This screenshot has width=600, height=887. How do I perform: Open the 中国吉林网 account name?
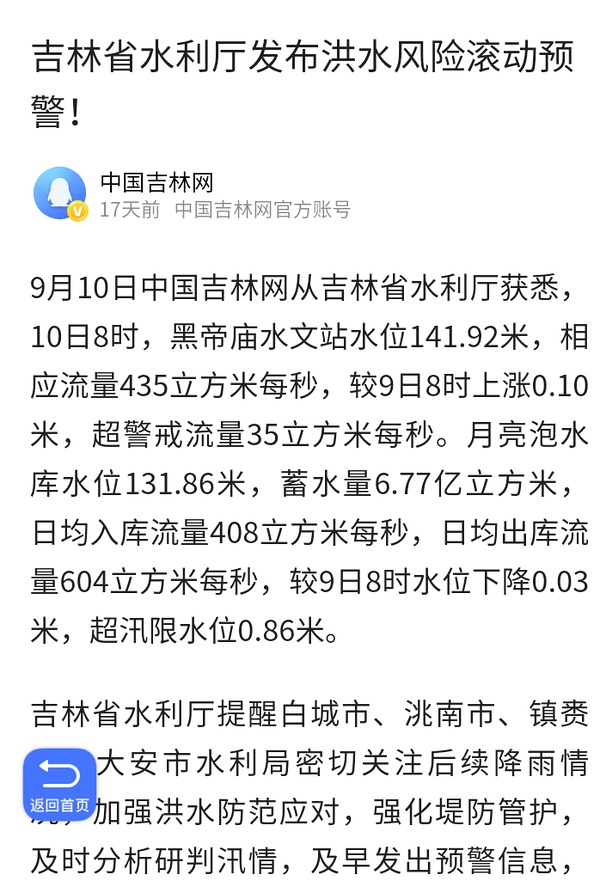coord(156,182)
